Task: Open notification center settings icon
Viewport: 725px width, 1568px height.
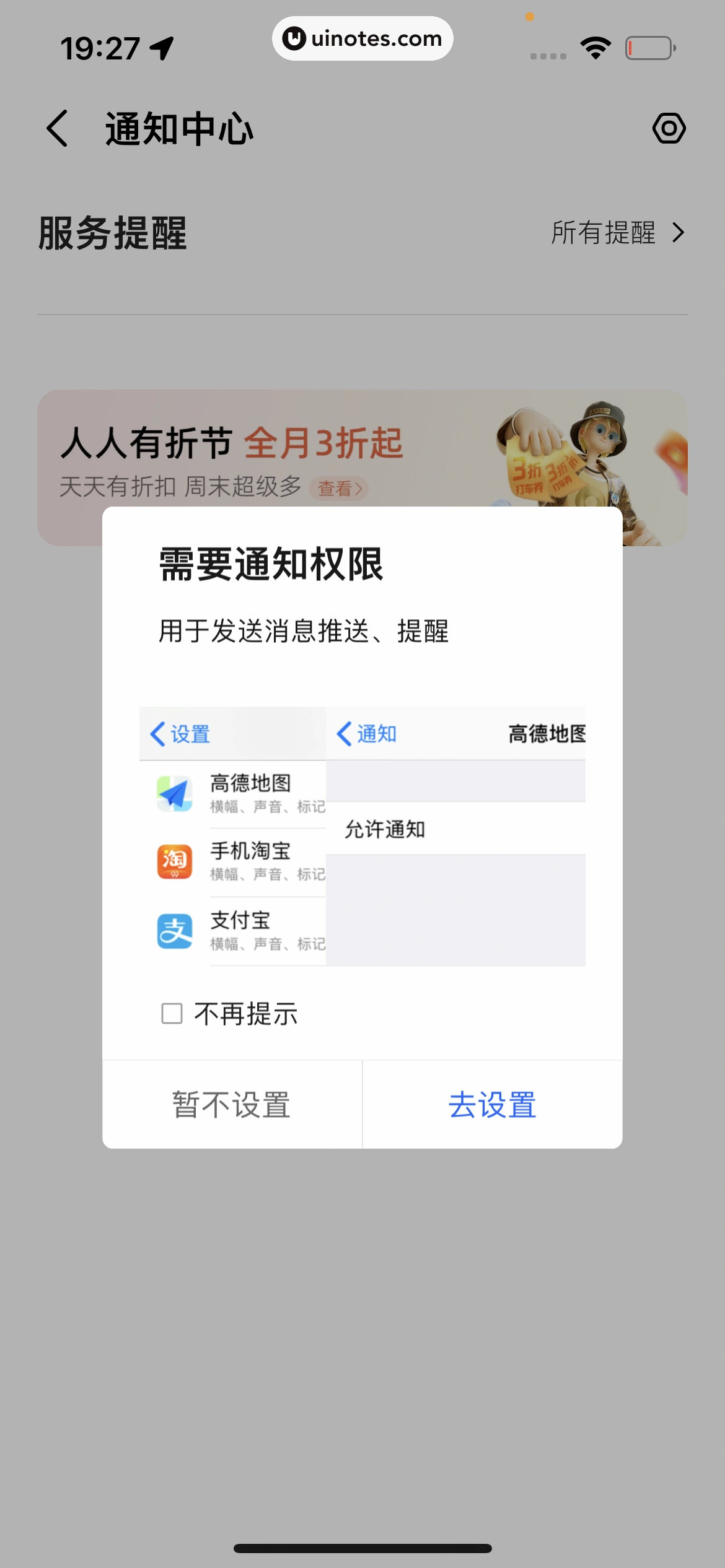Action: click(669, 129)
